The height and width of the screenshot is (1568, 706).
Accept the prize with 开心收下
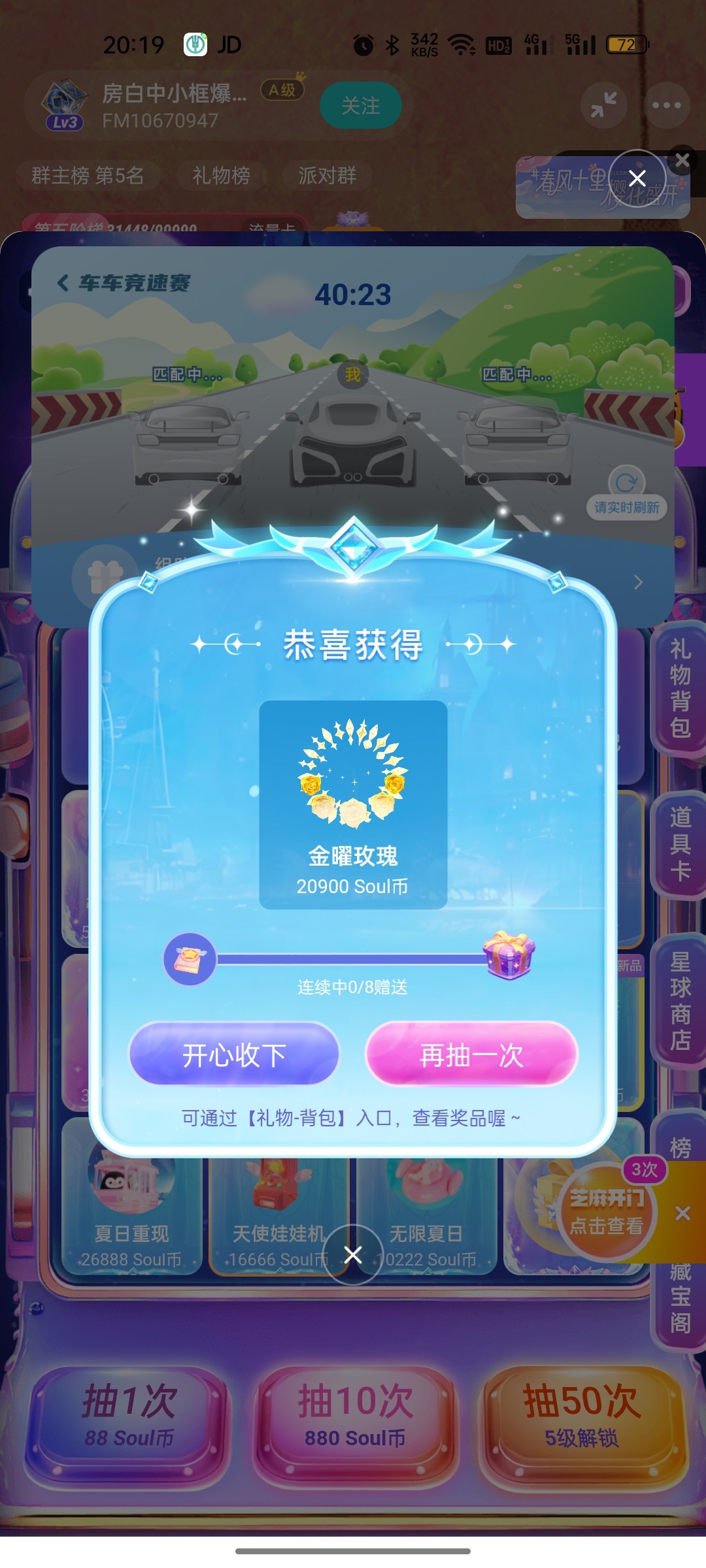[x=234, y=1054]
